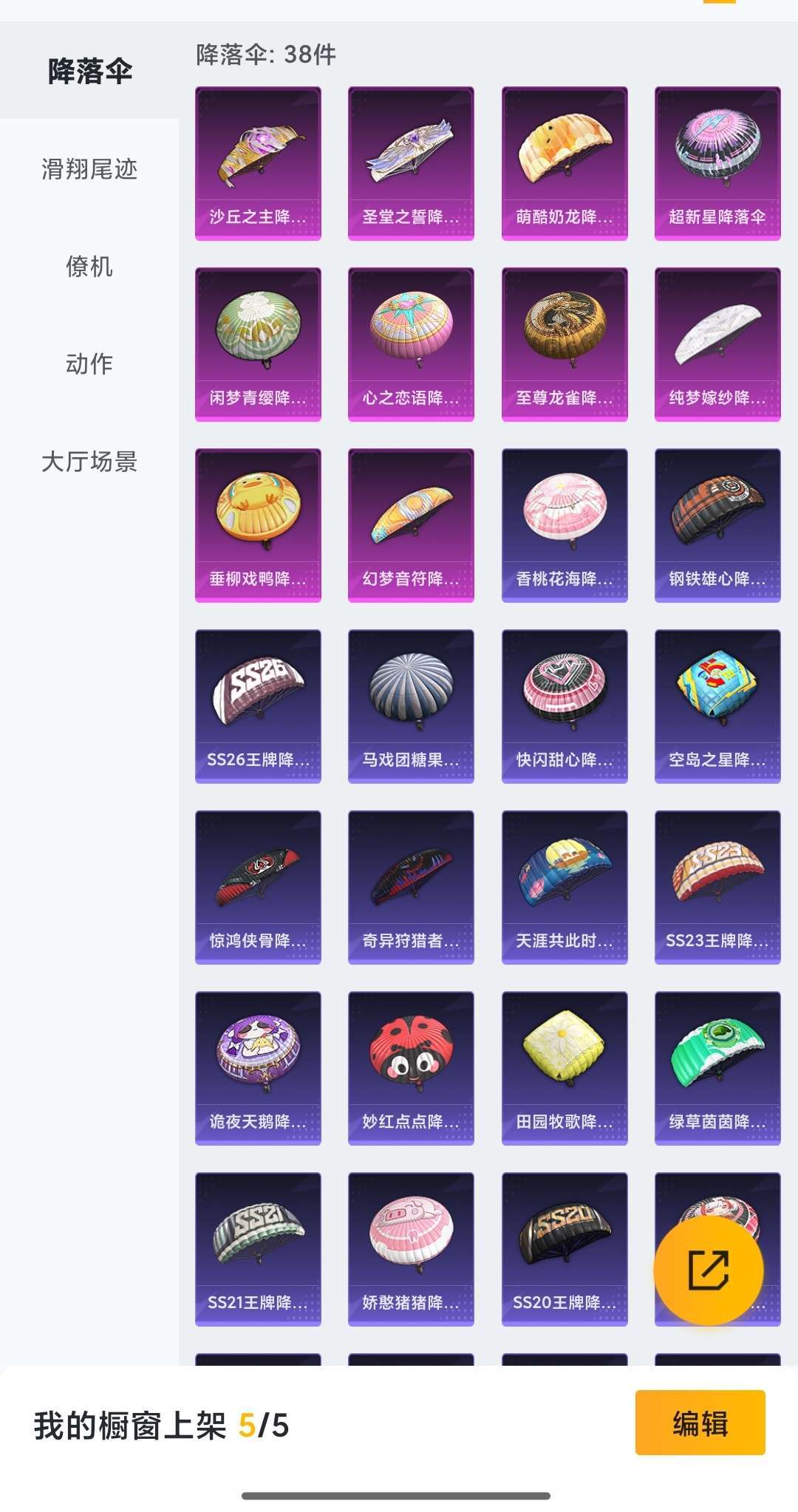Open the SS20王牌 parachute
Screen dimensions: 798x1512
click(x=565, y=1249)
